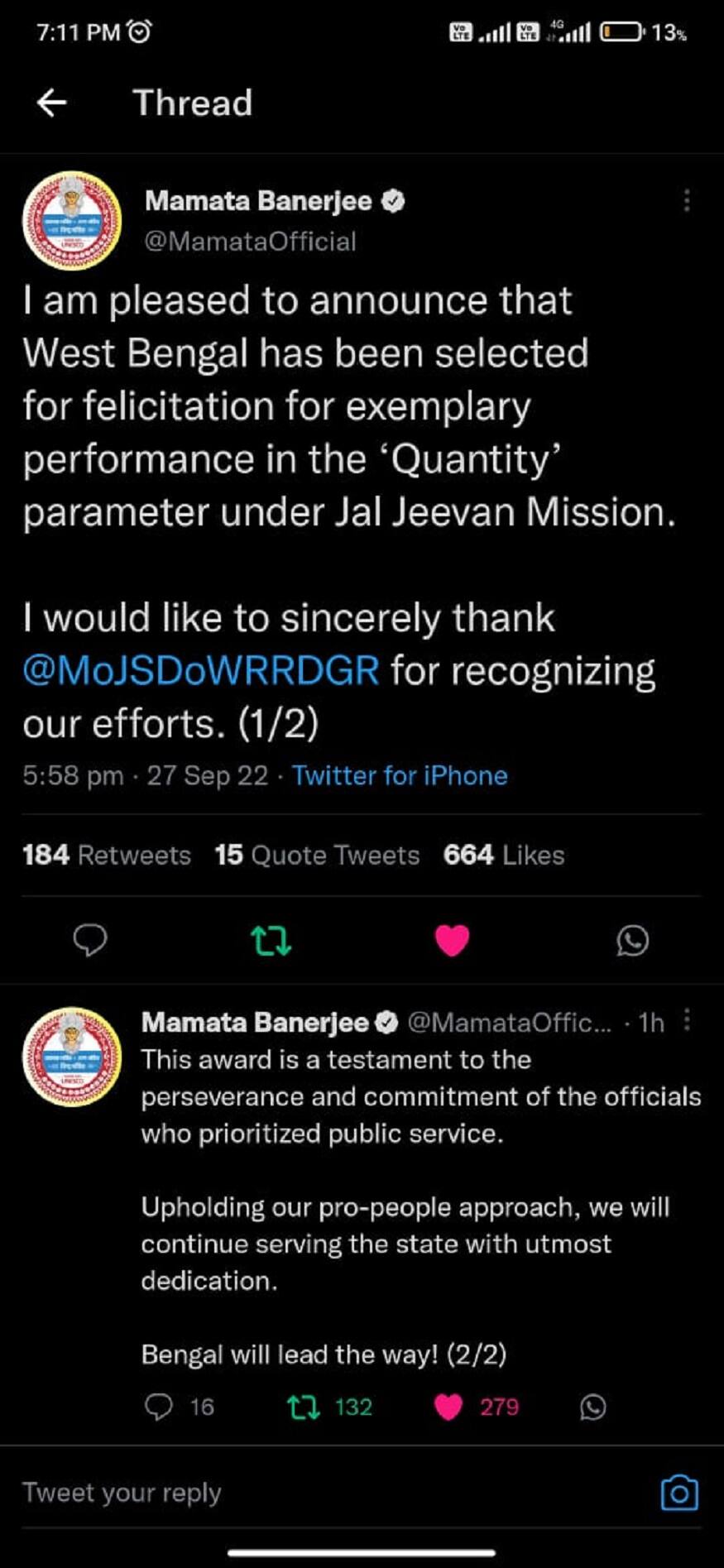Open overflow menu on the main tweet
Screen dimensions: 724x1568
(x=686, y=201)
